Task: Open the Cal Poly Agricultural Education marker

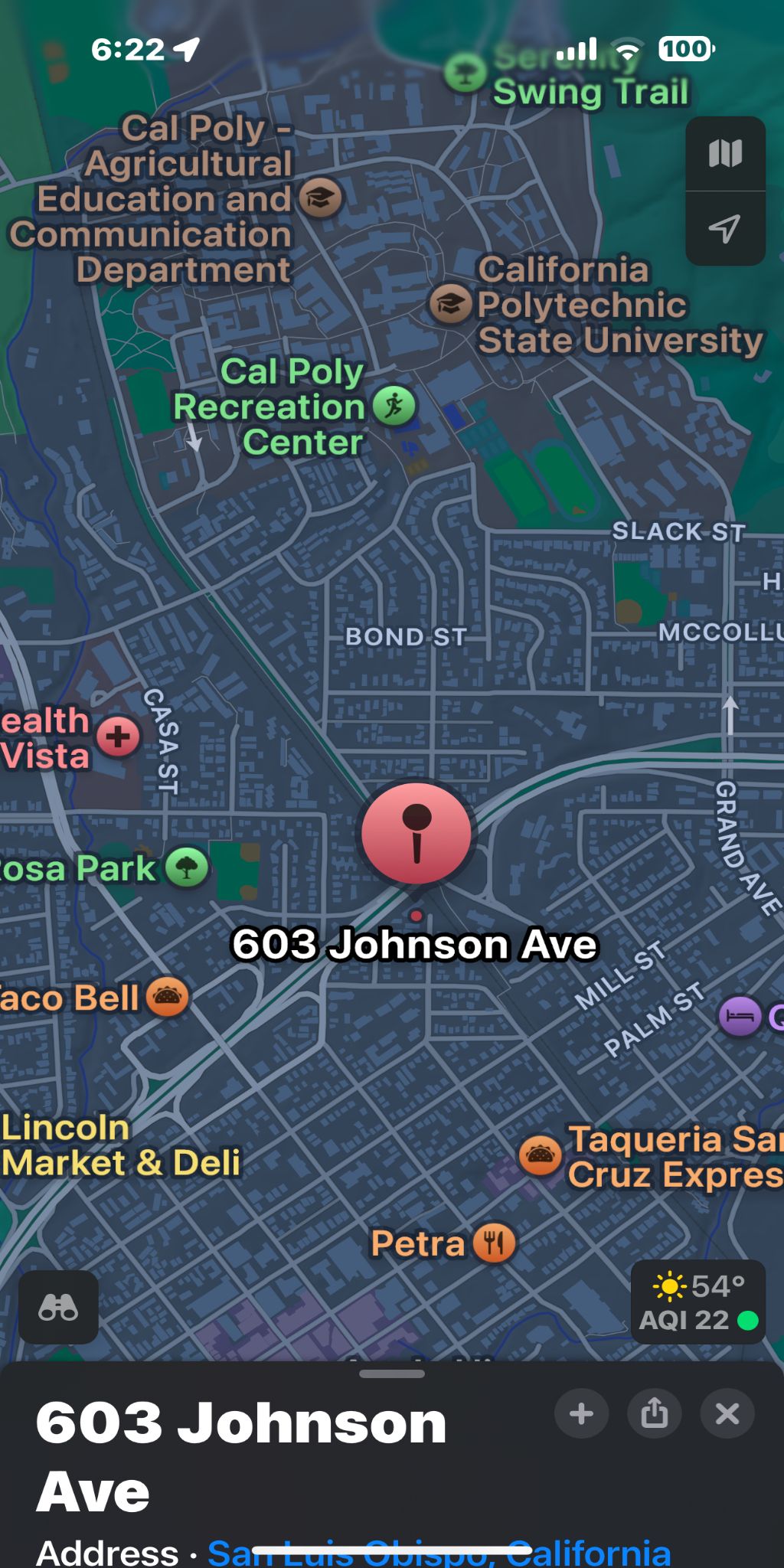Action: click(x=319, y=198)
